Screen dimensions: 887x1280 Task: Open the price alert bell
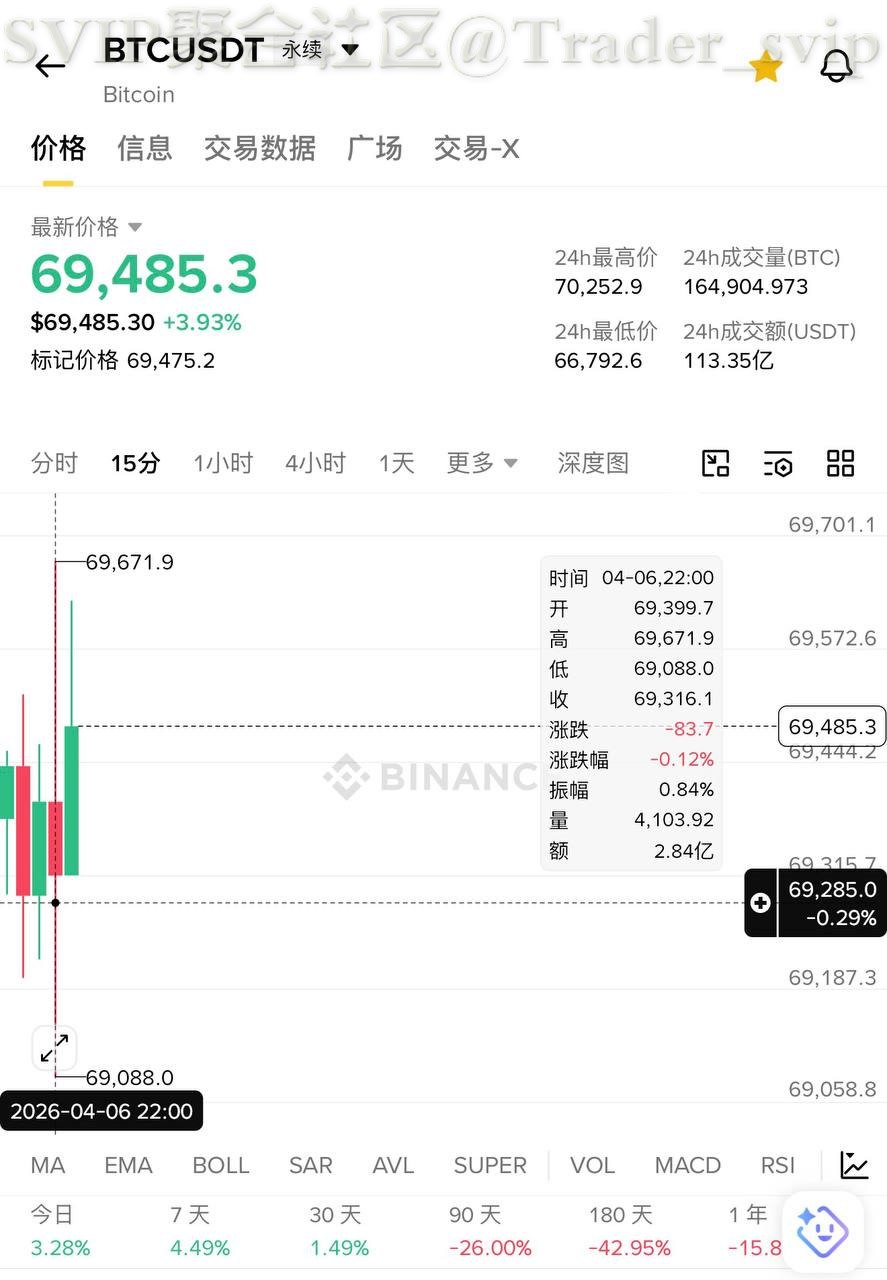click(x=836, y=66)
